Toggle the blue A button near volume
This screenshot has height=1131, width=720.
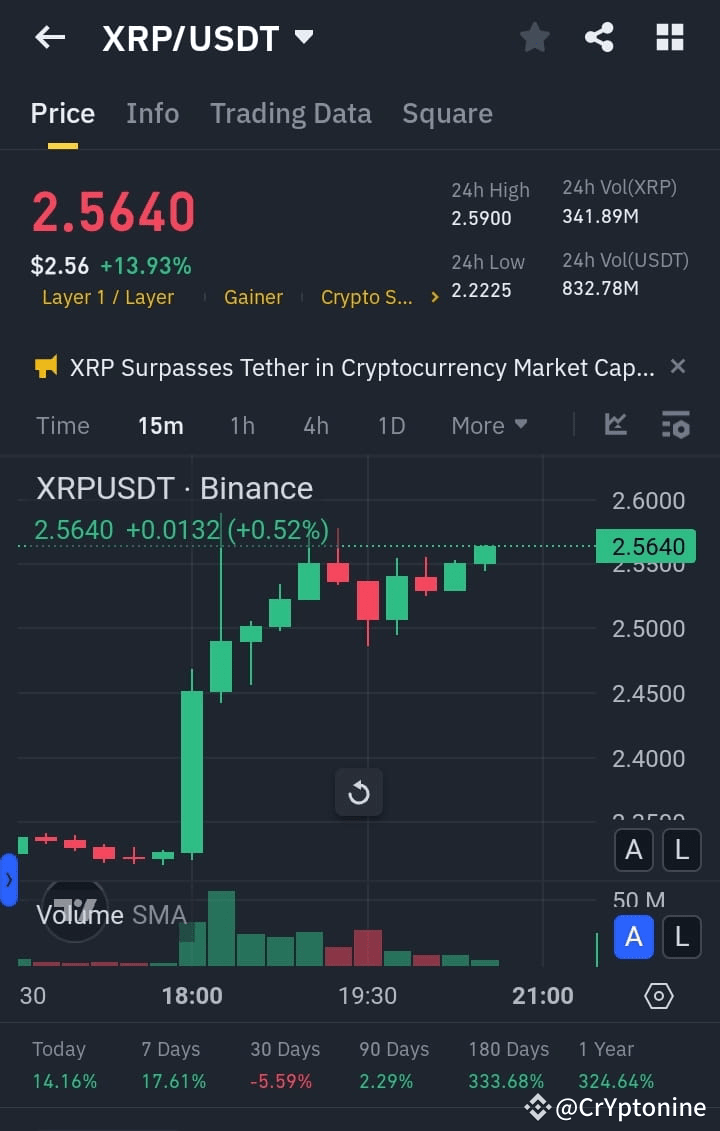(x=633, y=937)
